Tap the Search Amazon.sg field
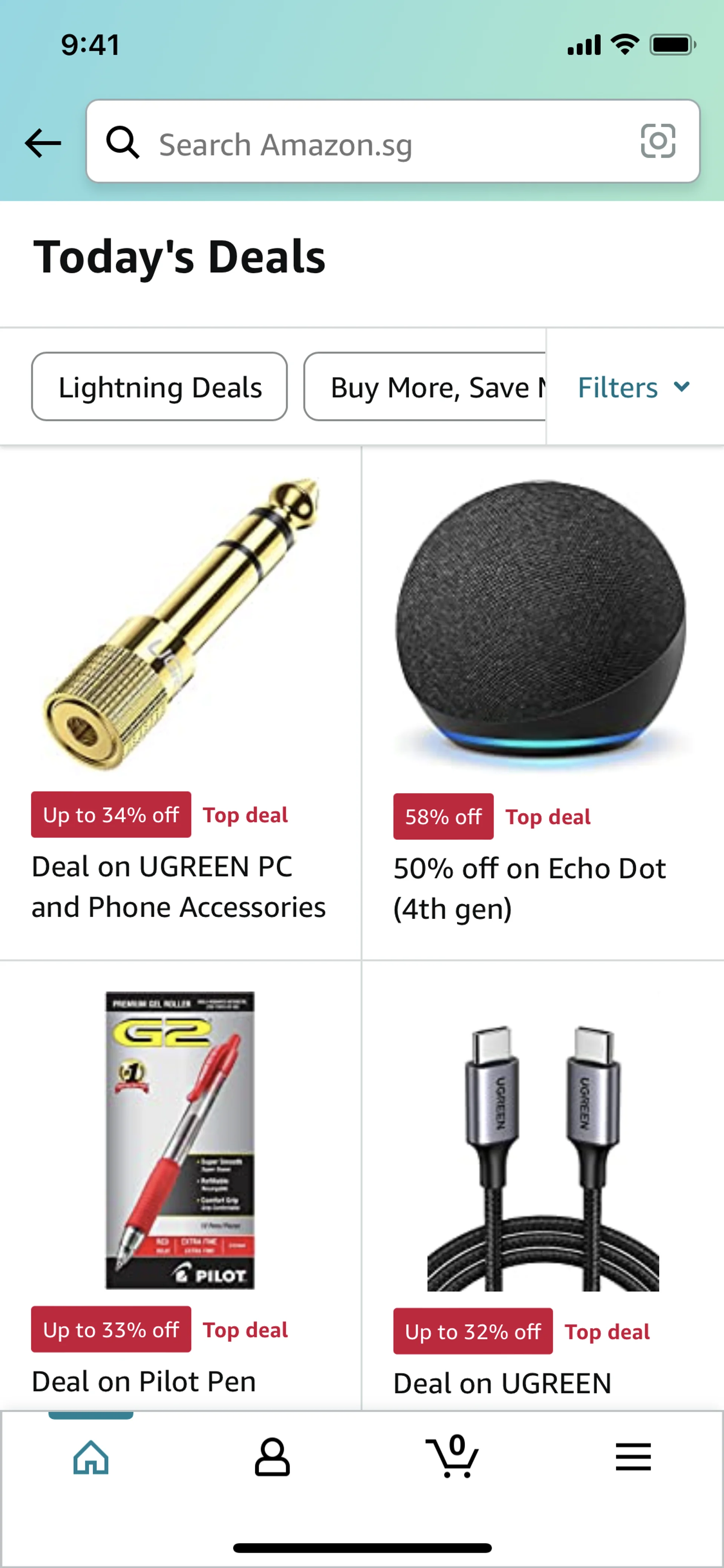The image size is (724, 1568). tap(365, 144)
